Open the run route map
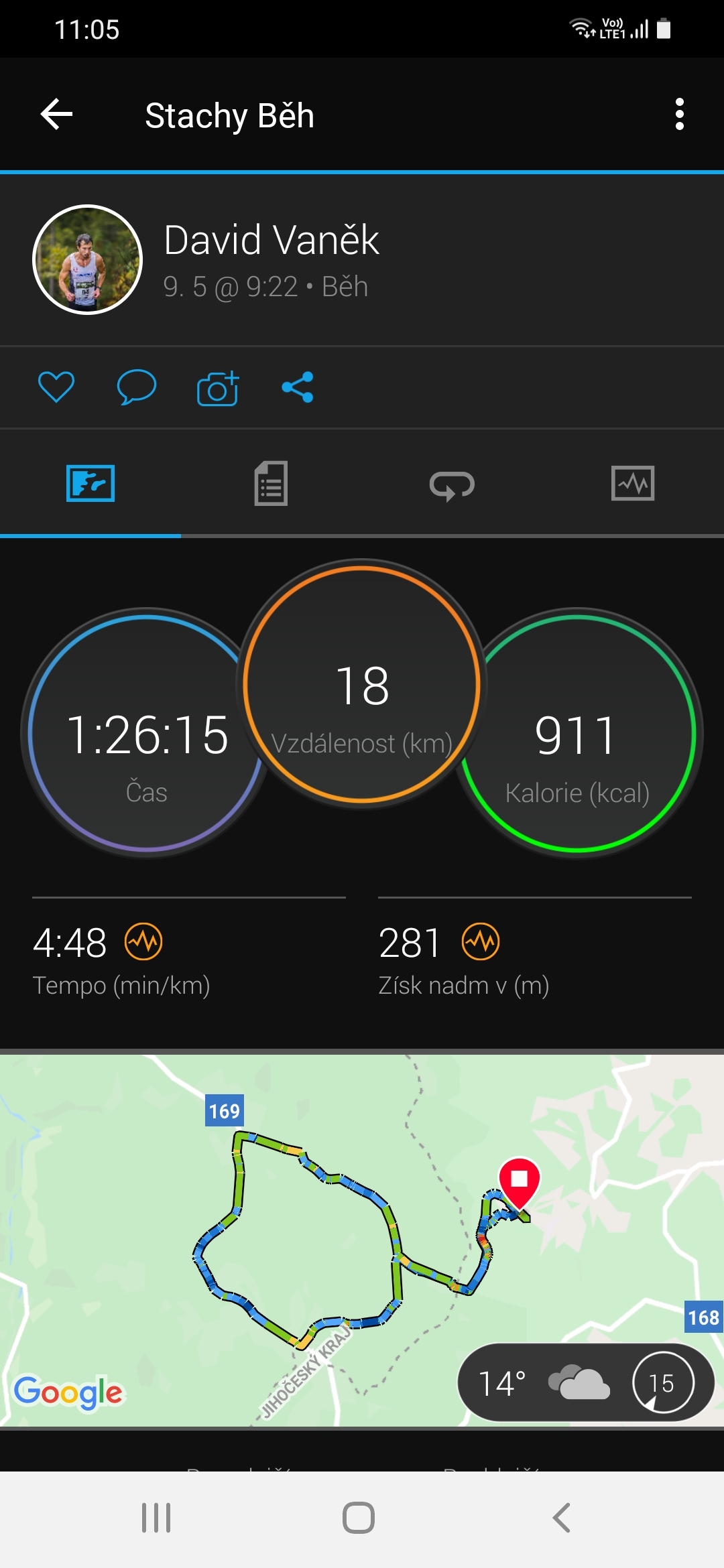This screenshot has width=724, height=1568. 362,1241
